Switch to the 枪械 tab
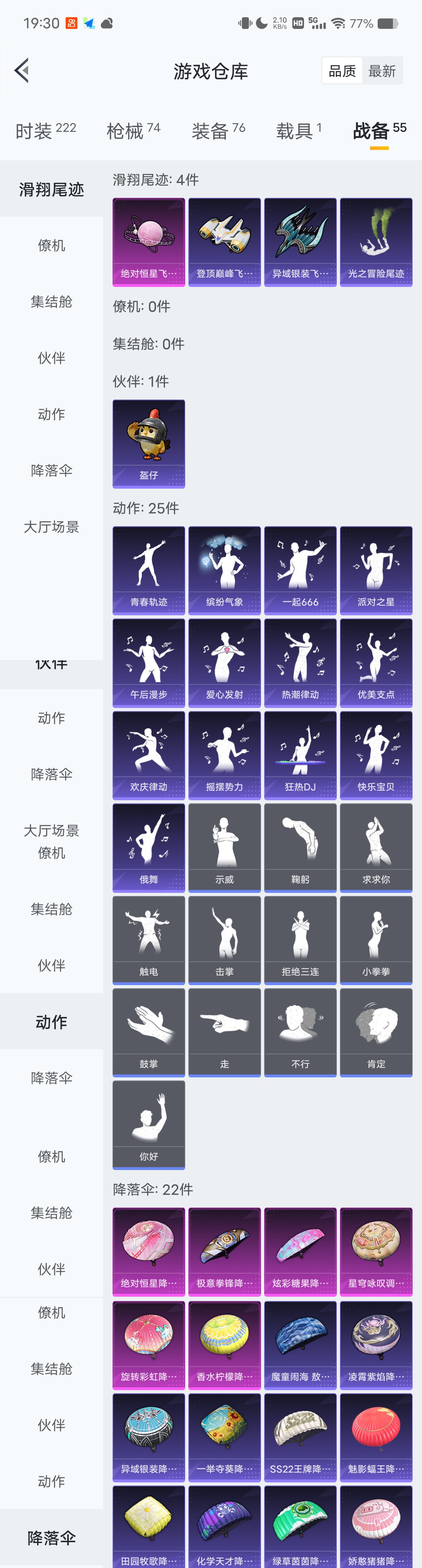 click(133, 130)
